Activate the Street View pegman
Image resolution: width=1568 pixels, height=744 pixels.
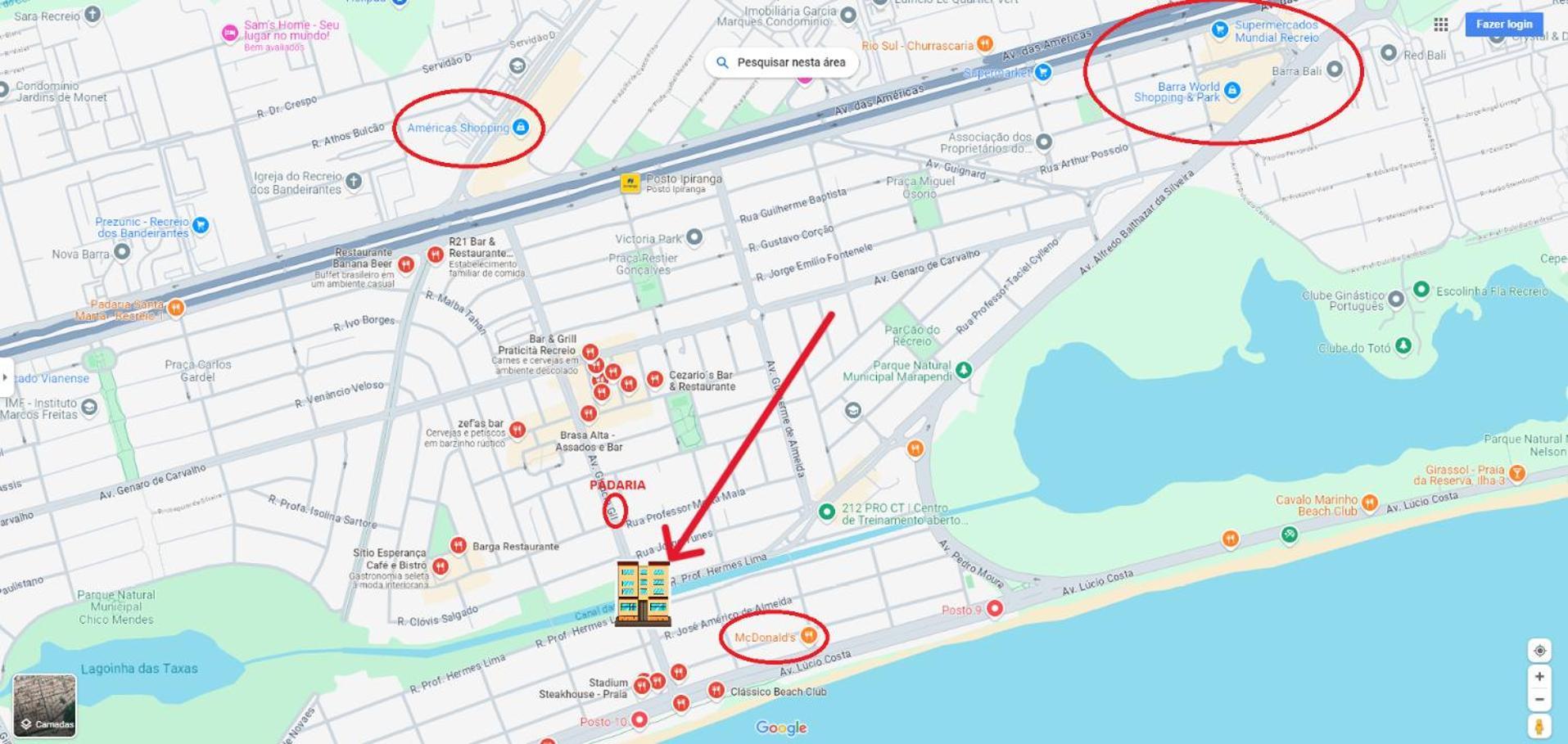(x=1539, y=727)
